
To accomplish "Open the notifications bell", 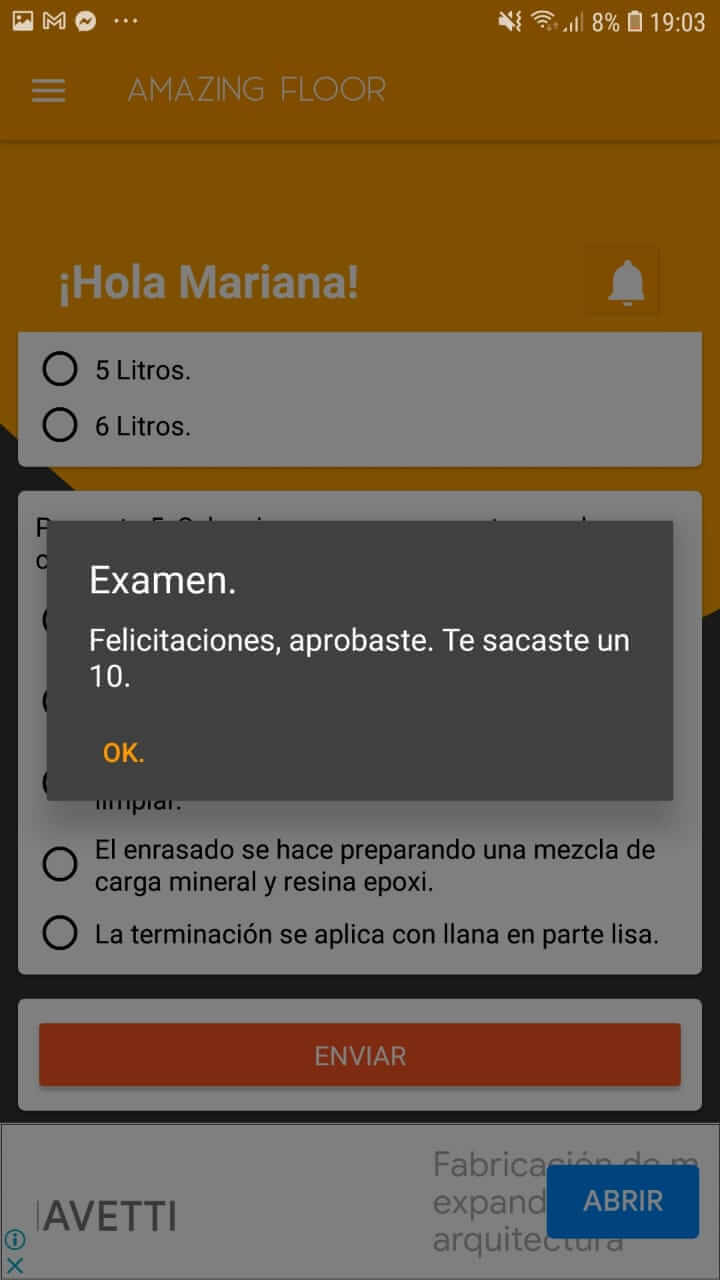I will pos(627,283).
